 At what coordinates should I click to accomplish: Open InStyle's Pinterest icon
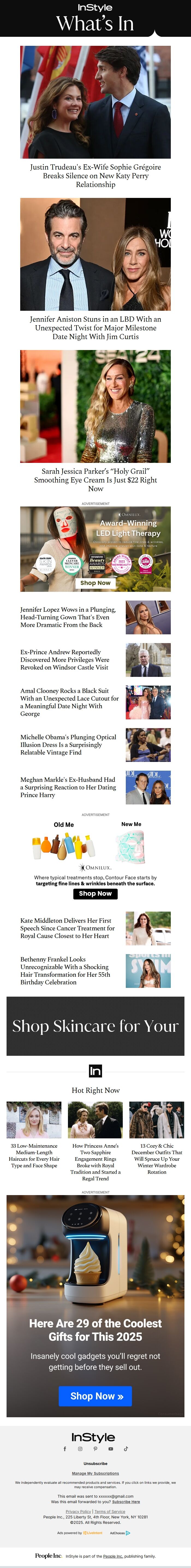95,1449
